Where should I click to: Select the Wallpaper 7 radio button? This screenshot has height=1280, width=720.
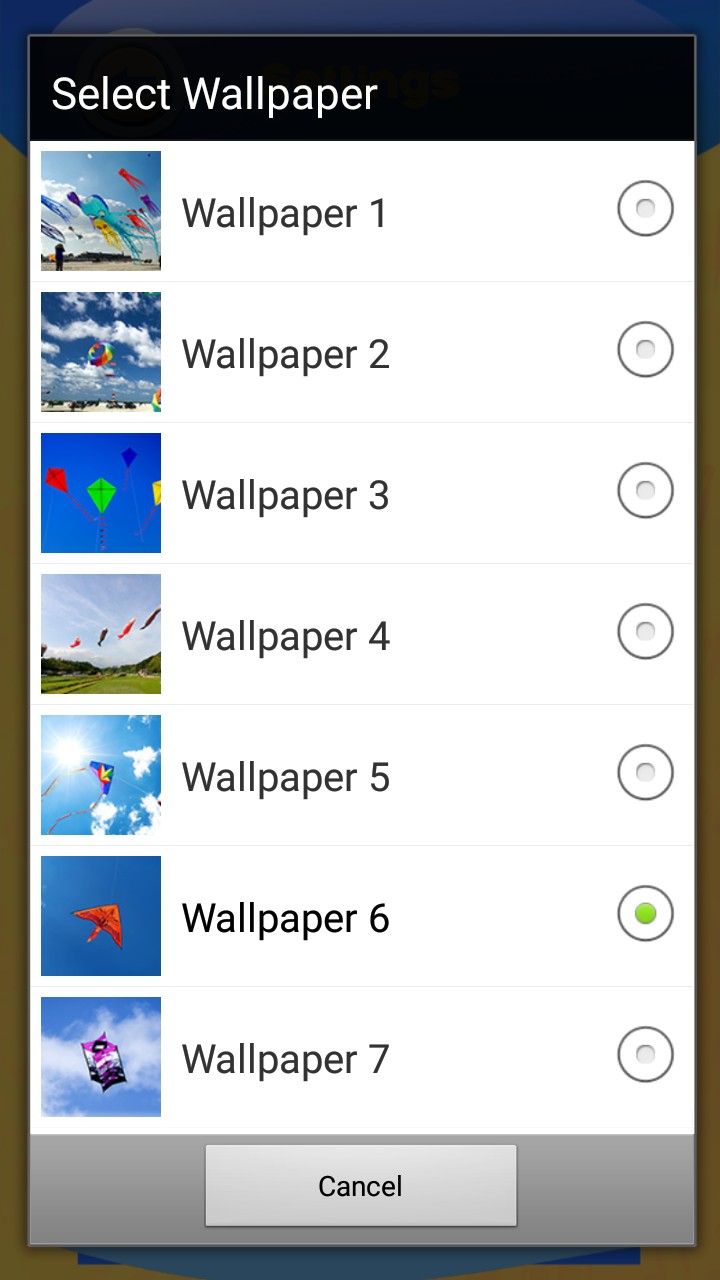click(645, 1054)
